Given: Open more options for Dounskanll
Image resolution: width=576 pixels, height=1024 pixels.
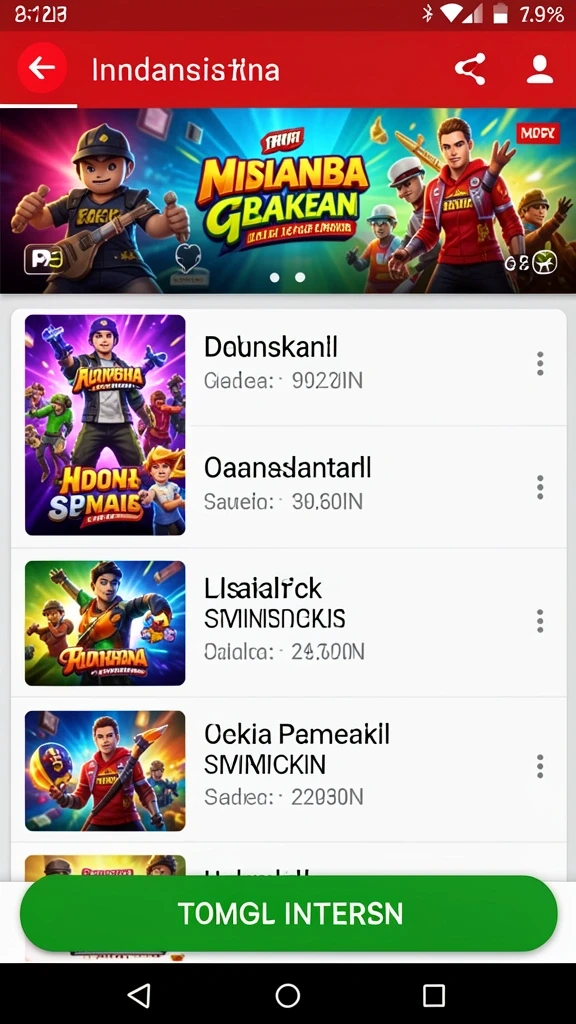Looking at the screenshot, I should click(x=540, y=364).
